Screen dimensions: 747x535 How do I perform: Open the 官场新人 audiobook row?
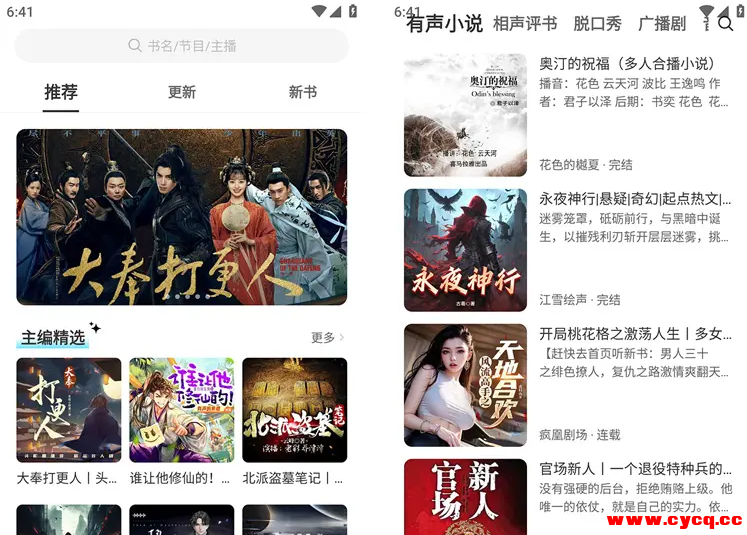tap(568, 495)
